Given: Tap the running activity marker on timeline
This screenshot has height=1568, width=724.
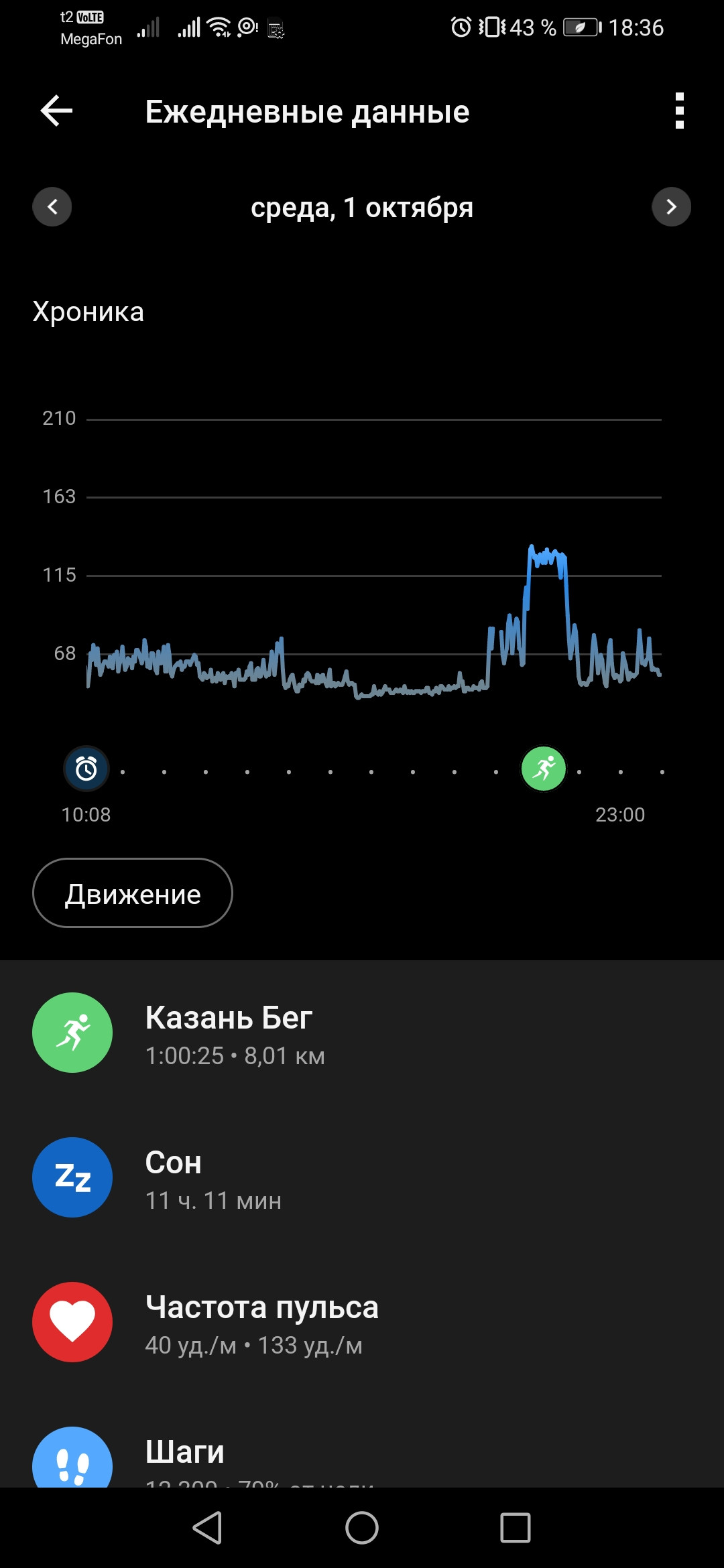Looking at the screenshot, I should coord(544,769).
